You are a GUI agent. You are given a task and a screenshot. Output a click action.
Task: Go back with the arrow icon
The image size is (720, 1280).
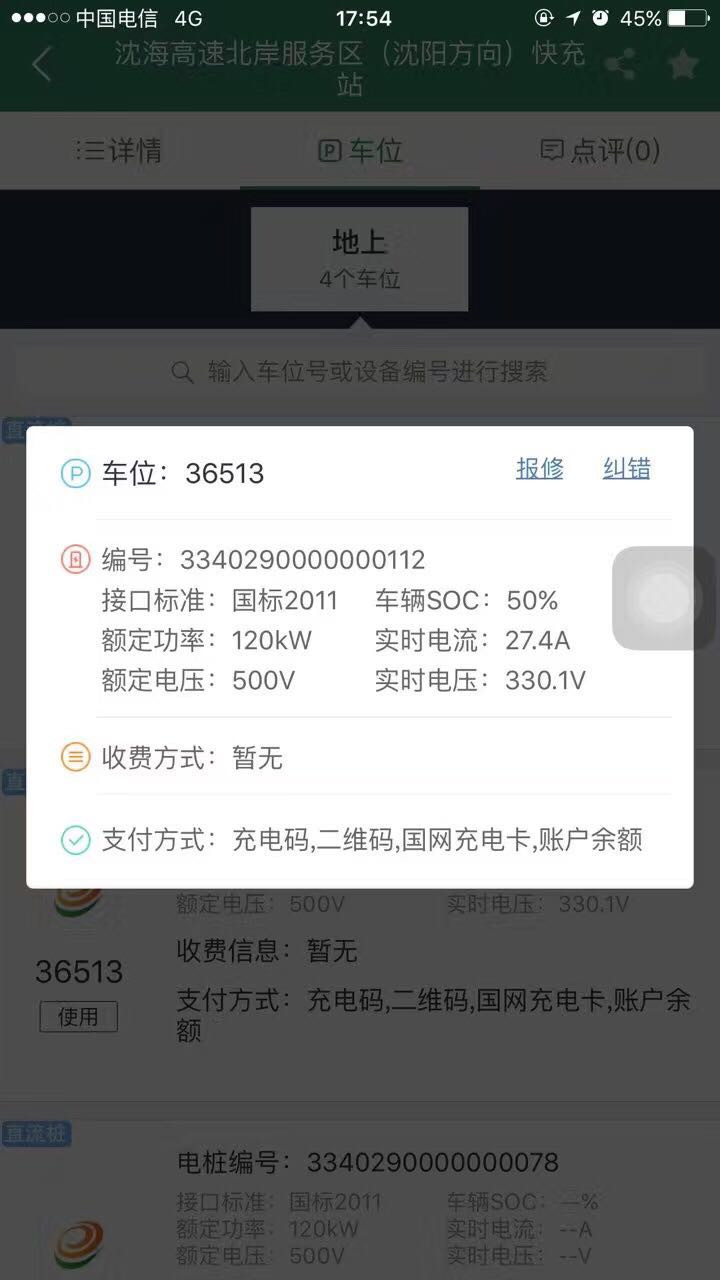(41, 66)
